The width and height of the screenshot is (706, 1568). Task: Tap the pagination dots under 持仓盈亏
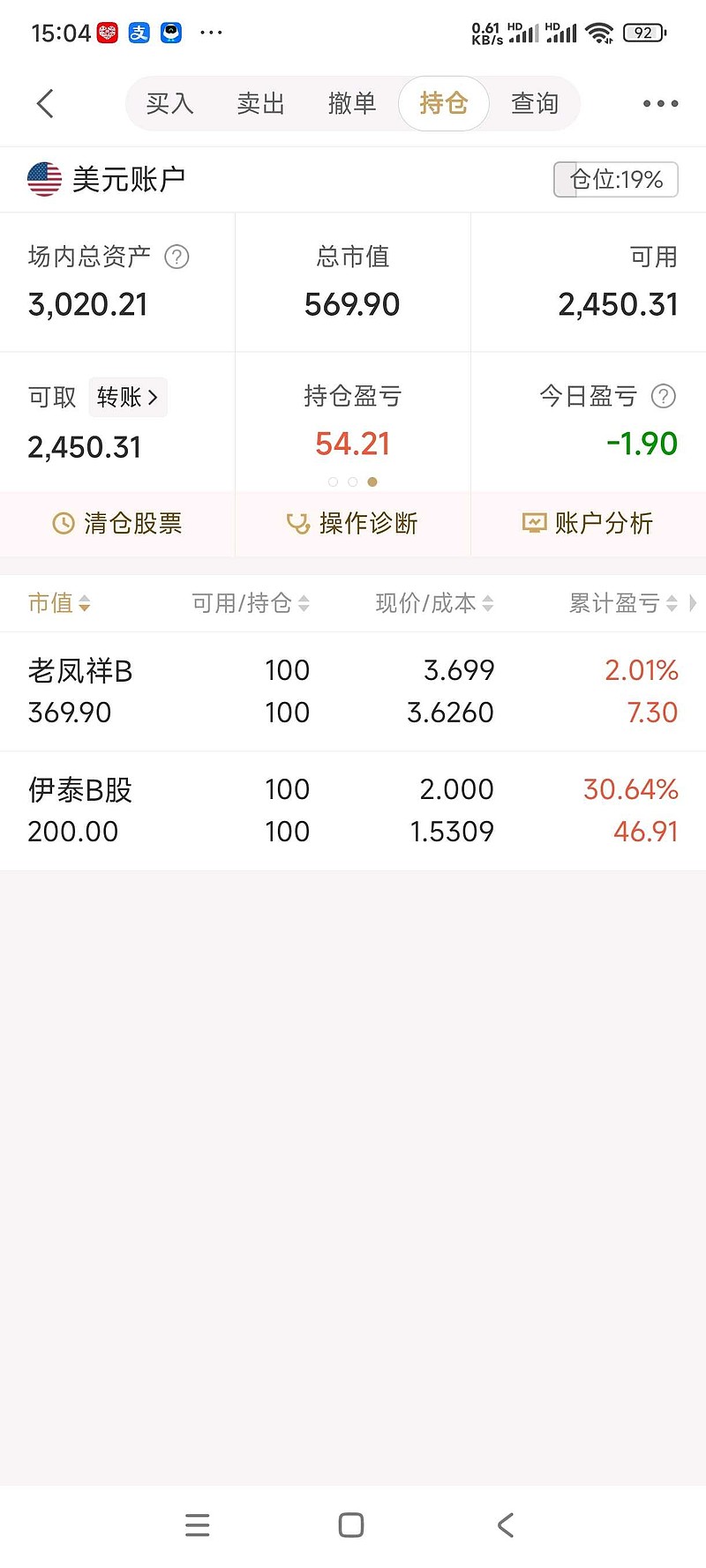(x=352, y=482)
